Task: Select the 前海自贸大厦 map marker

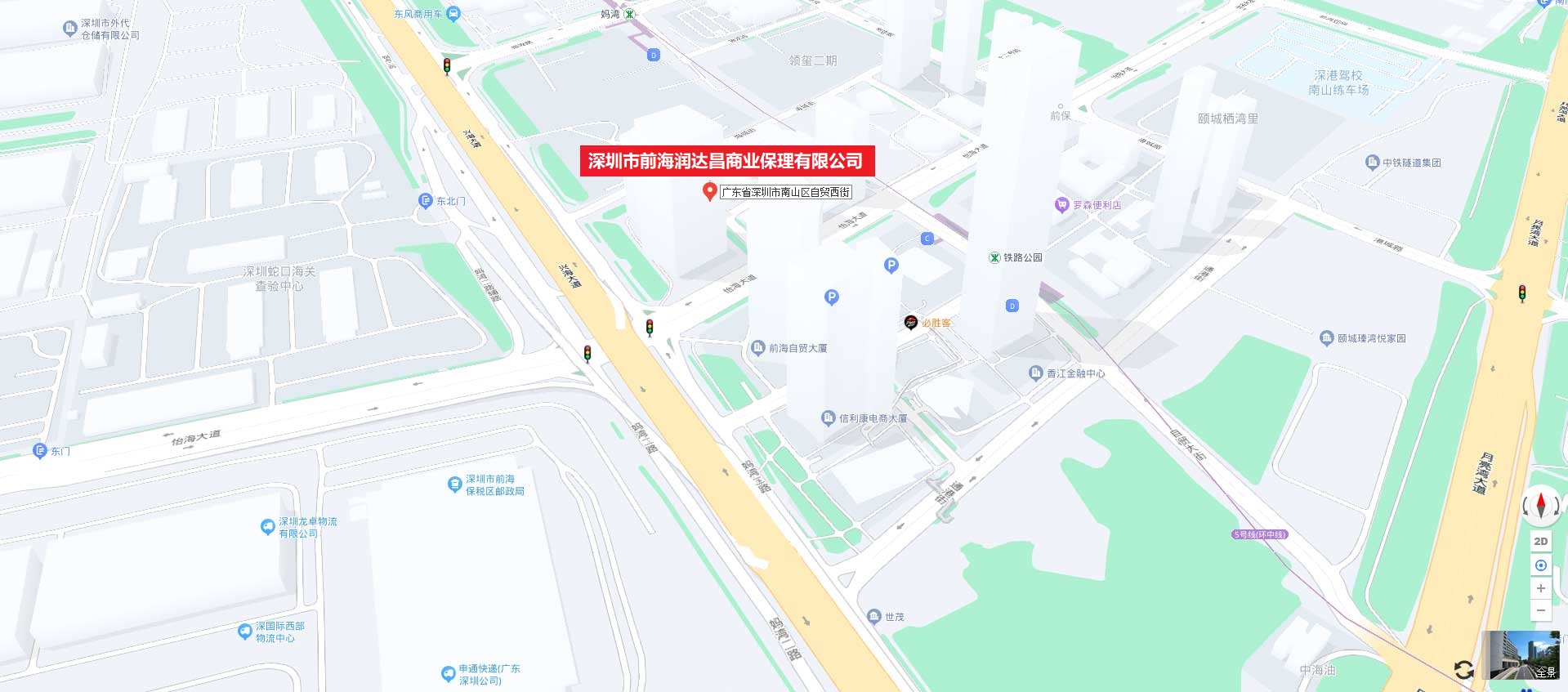Action: pos(757,348)
